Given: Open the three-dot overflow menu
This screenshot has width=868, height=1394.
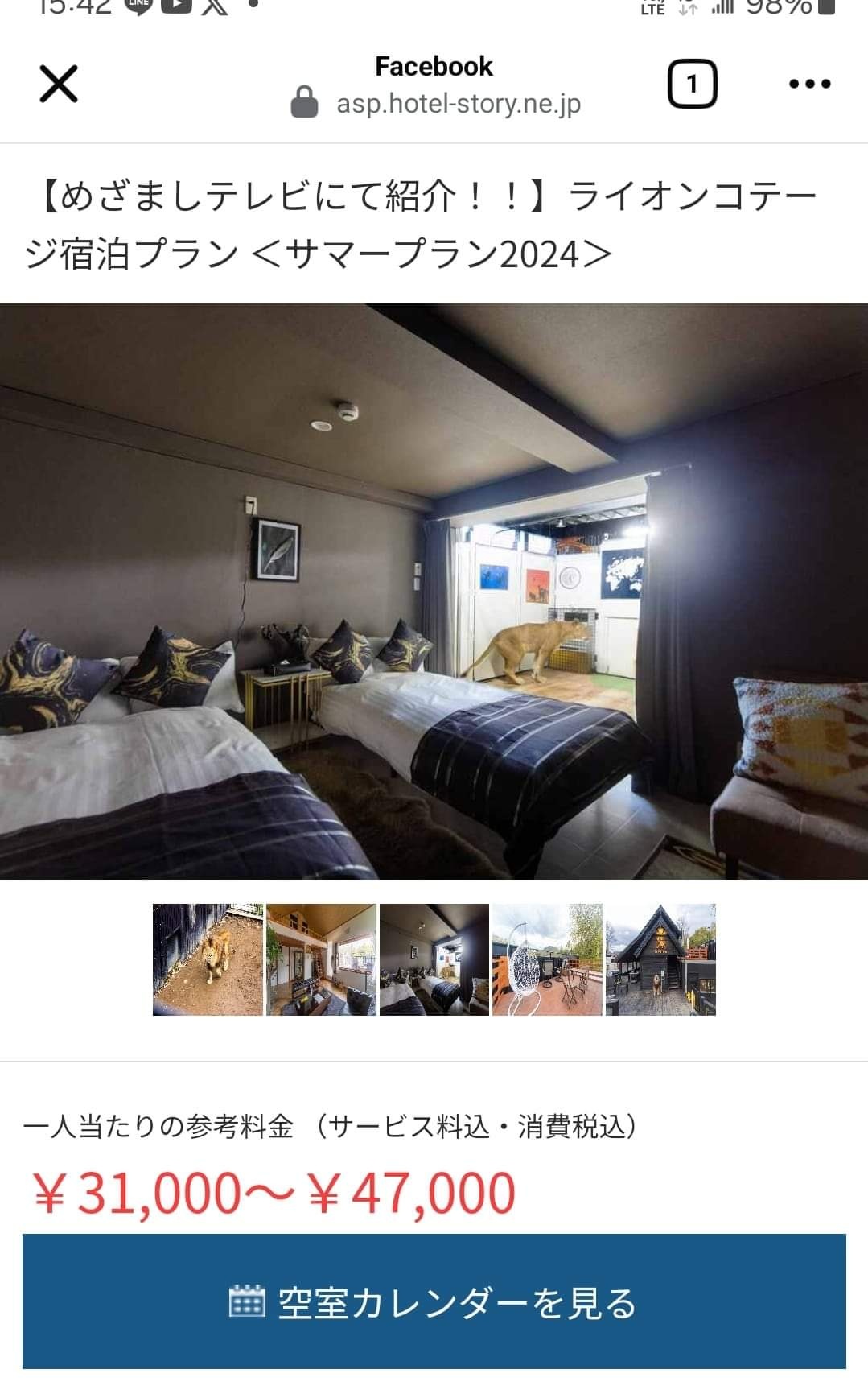Looking at the screenshot, I should (x=809, y=84).
